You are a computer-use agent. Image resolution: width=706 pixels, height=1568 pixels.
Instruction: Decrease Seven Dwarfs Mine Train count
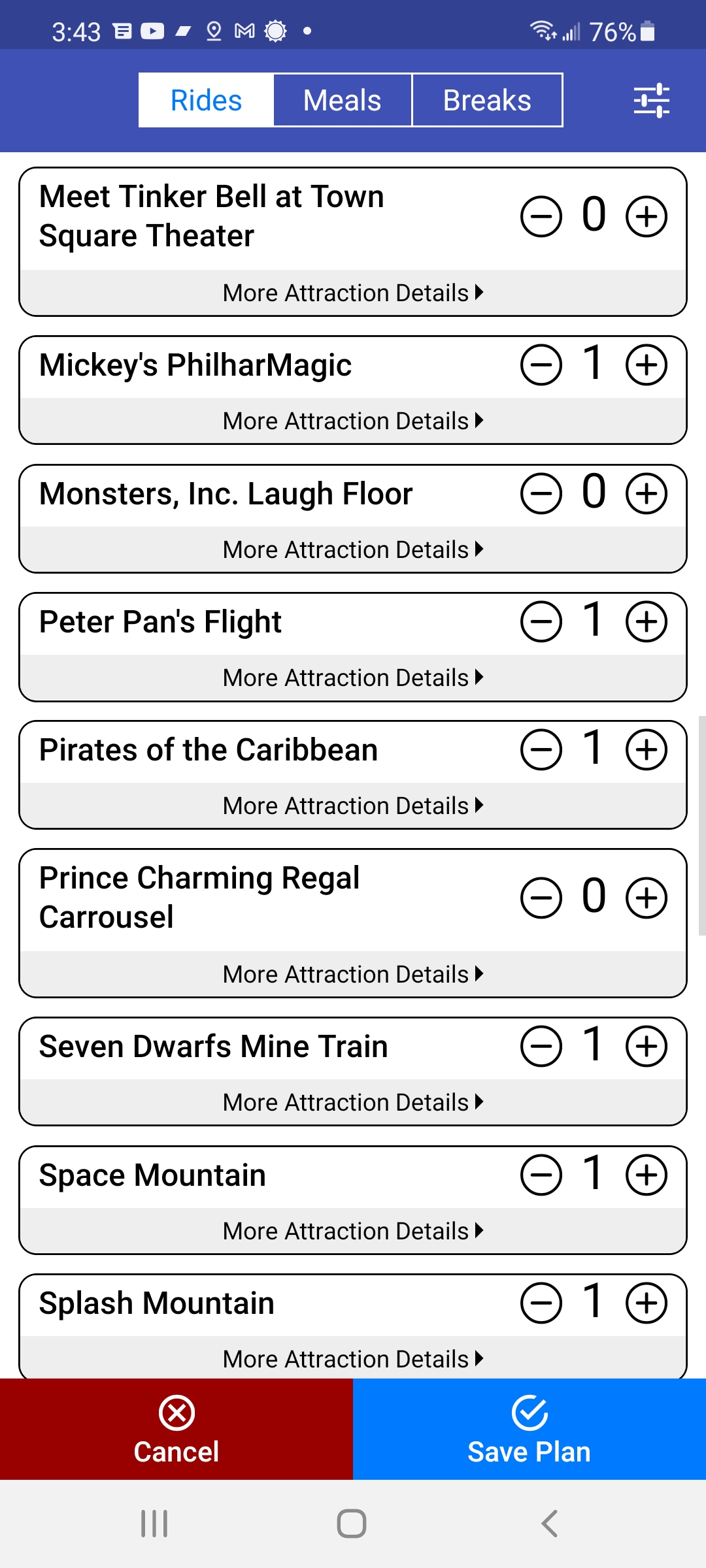(541, 1046)
